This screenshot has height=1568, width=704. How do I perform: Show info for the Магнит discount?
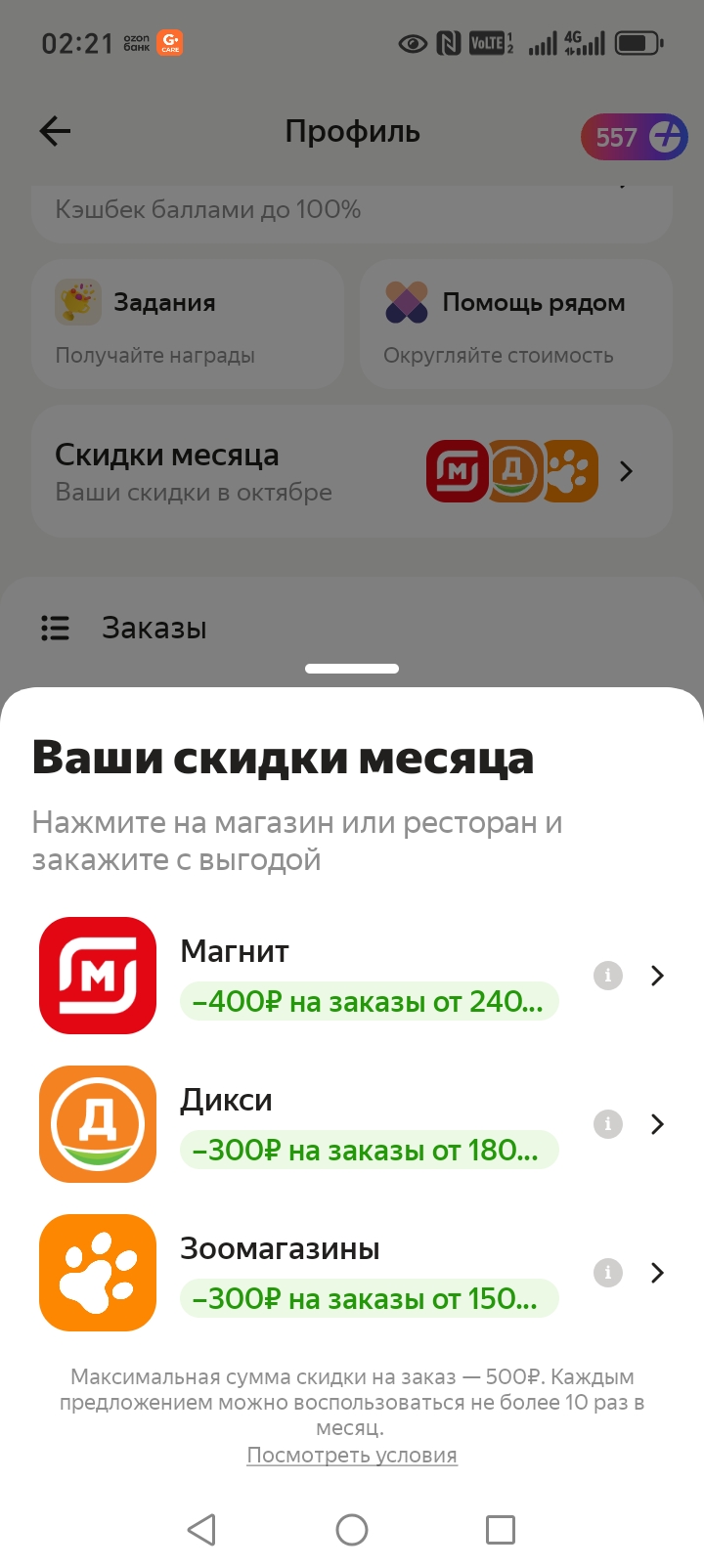tap(608, 976)
